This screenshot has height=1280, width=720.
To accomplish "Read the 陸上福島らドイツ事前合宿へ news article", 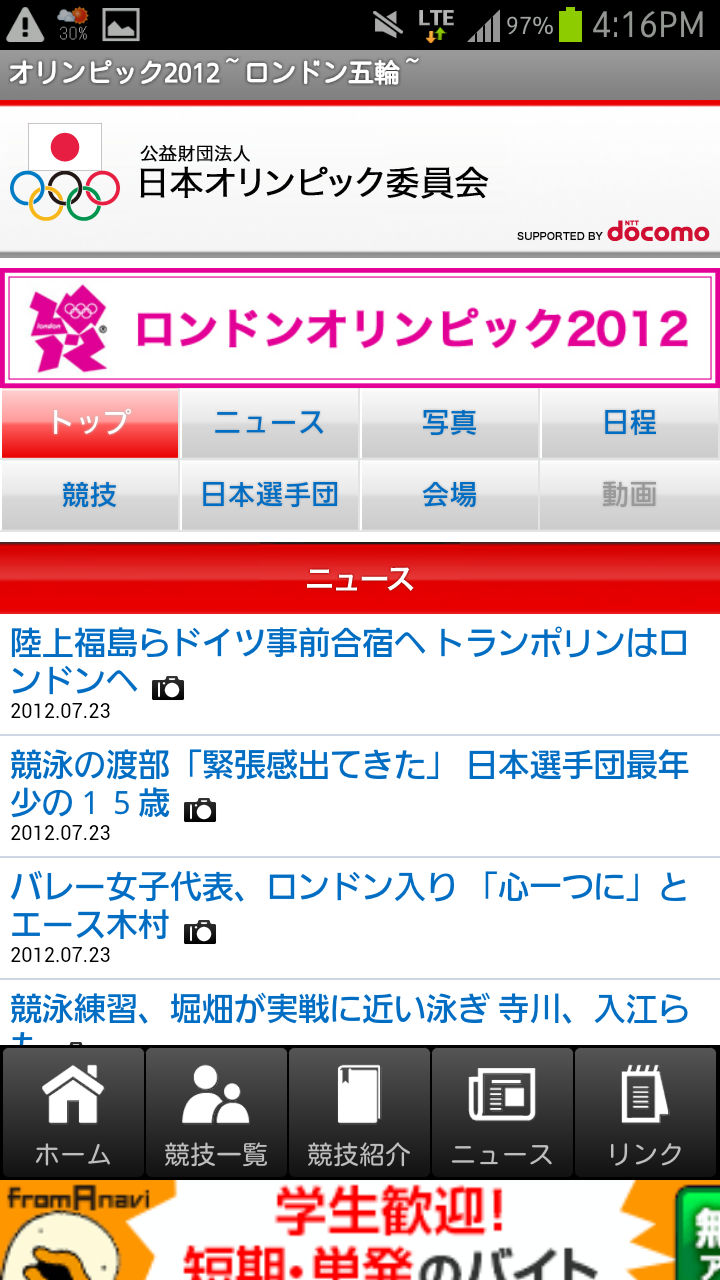I will coord(360,674).
